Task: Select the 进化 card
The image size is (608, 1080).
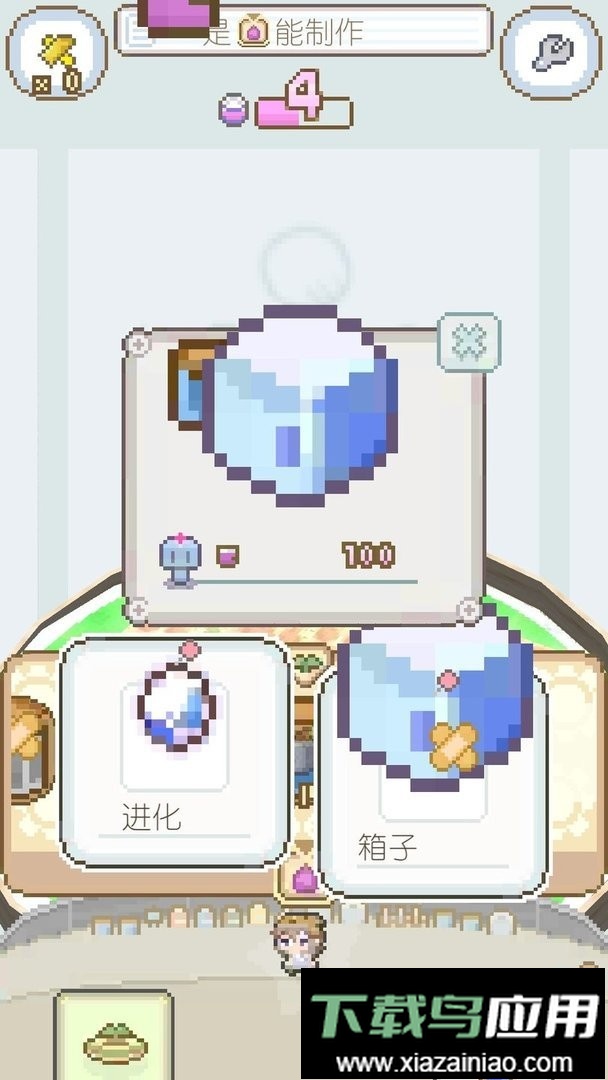Action: 175,752
